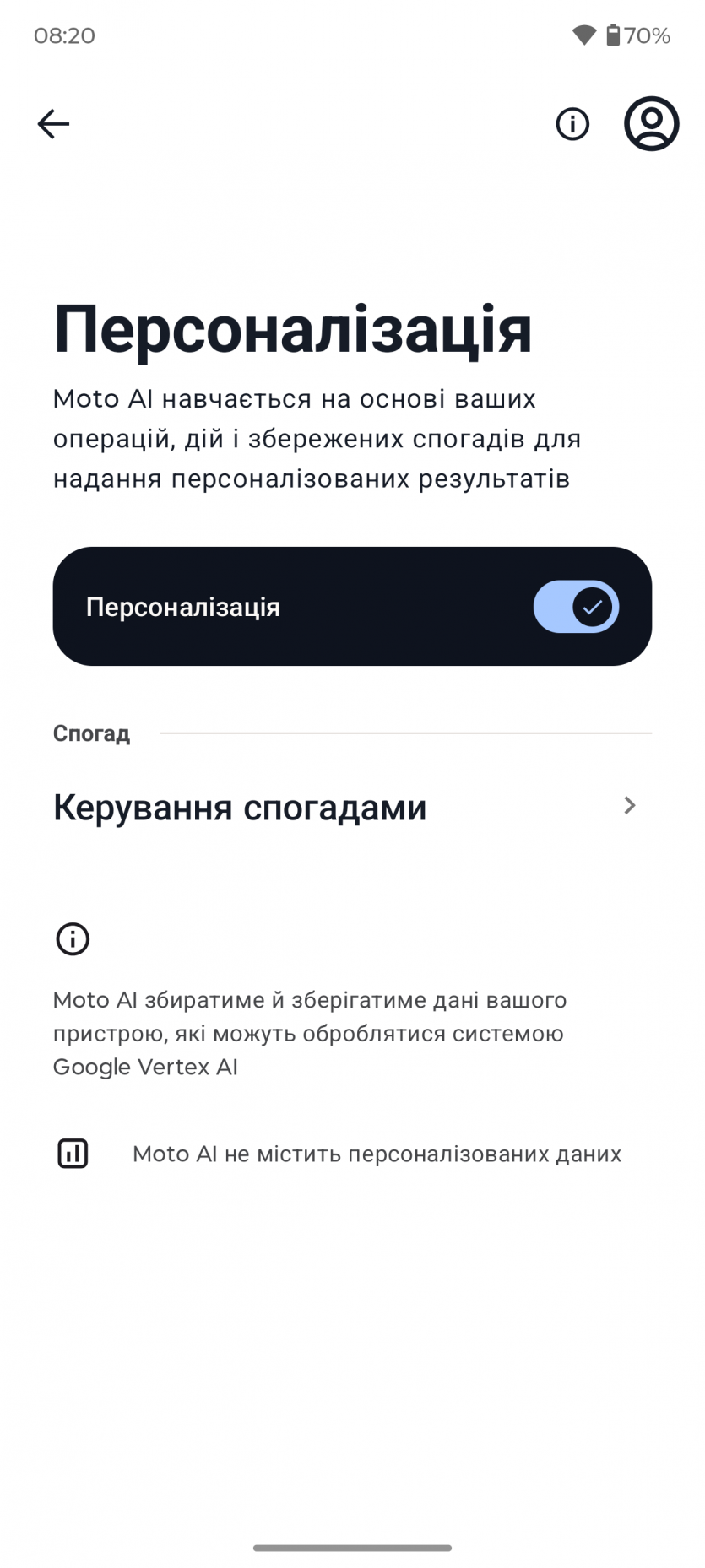This screenshot has width=705, height=1568.
Task: Turn off the Персоналізація switch
Action: [576, 607]
